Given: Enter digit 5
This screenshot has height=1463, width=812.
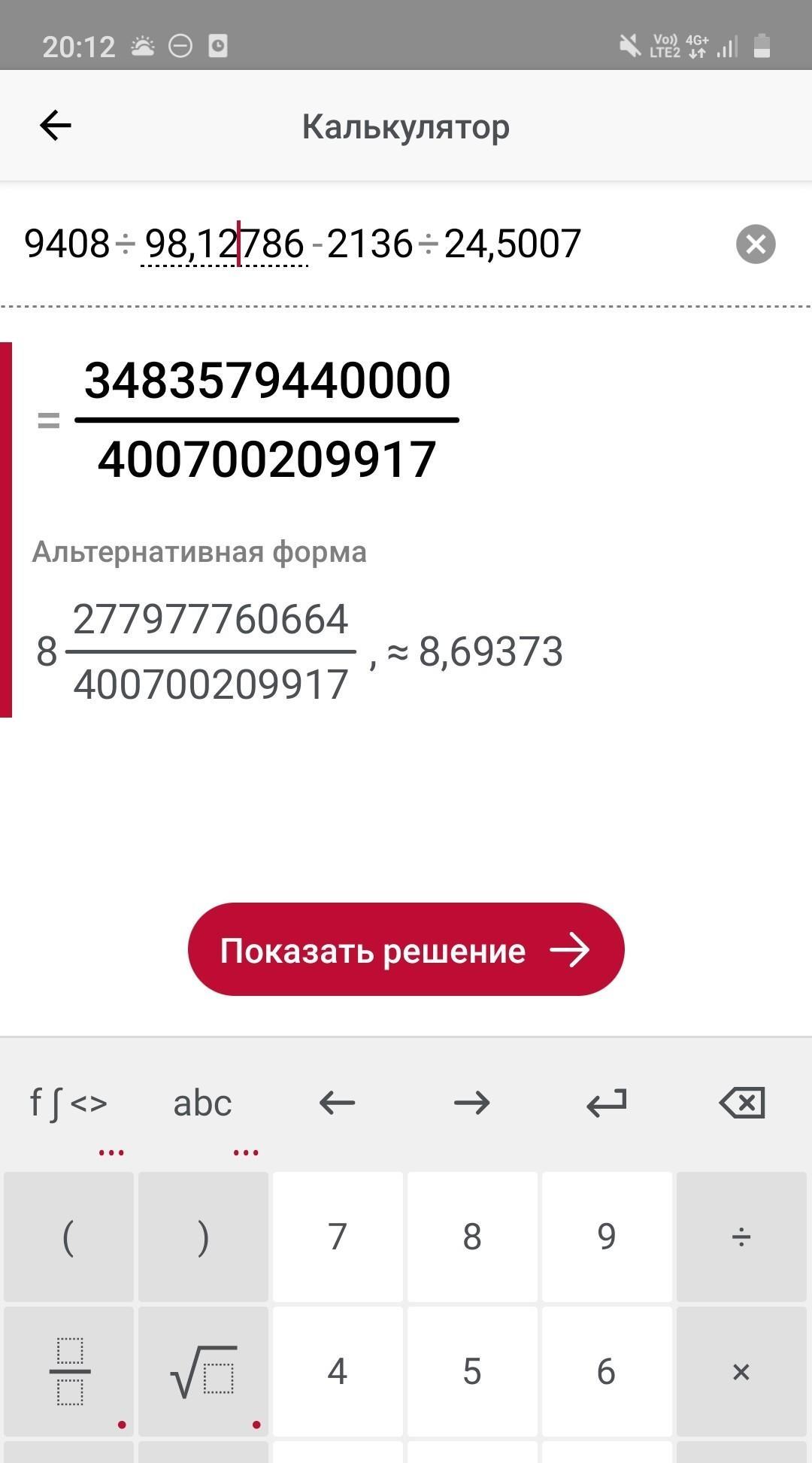Looking at the screenshot, I should 472,1371.
